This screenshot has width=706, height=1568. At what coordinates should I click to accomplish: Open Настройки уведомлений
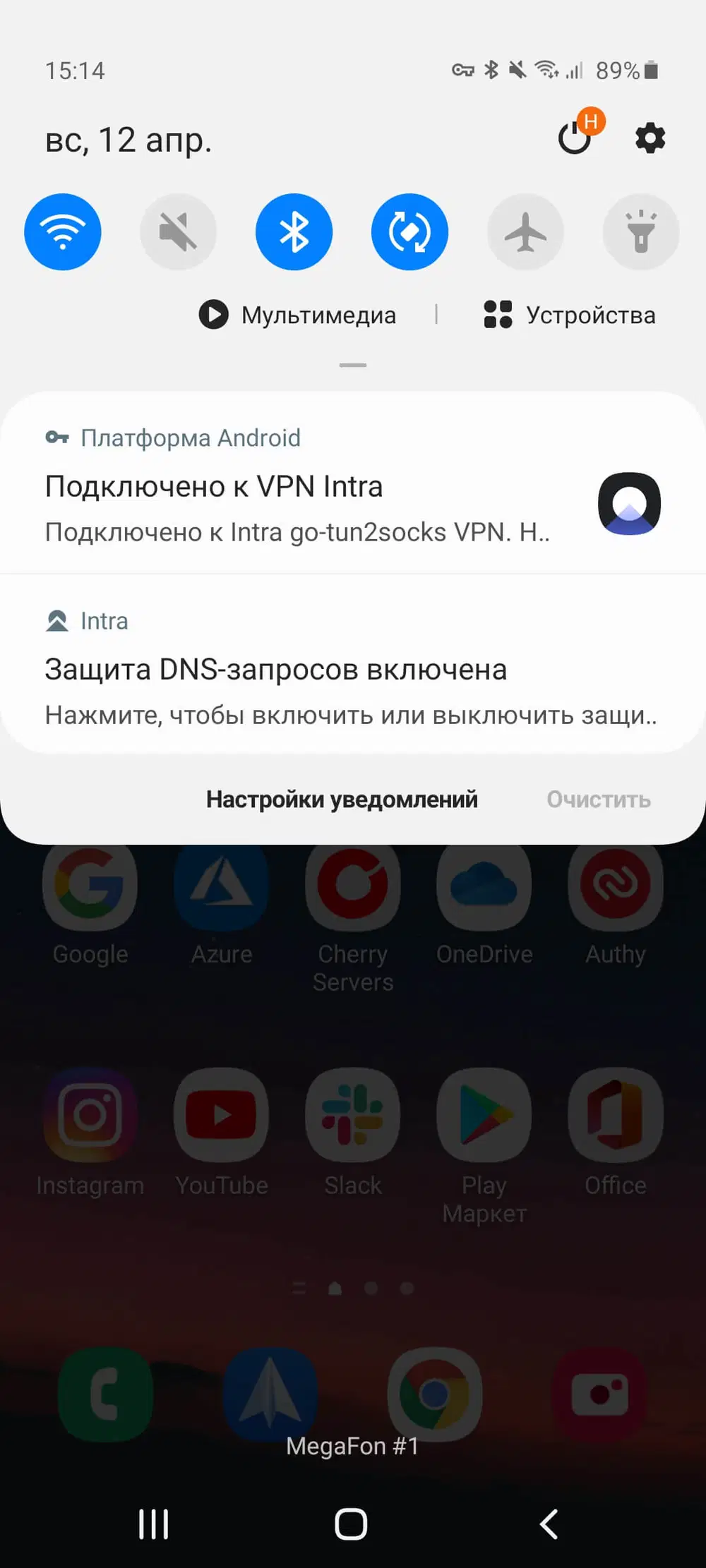(342, 800)
